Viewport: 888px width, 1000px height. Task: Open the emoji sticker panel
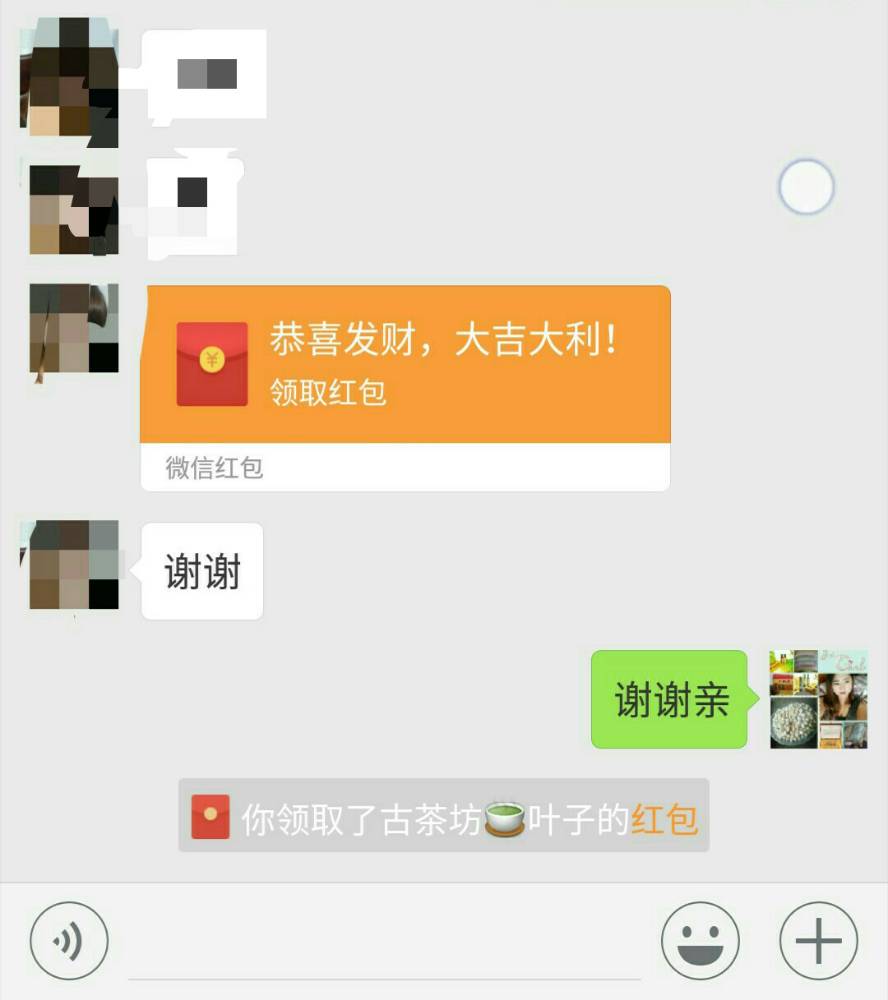(x=700, y=941)
